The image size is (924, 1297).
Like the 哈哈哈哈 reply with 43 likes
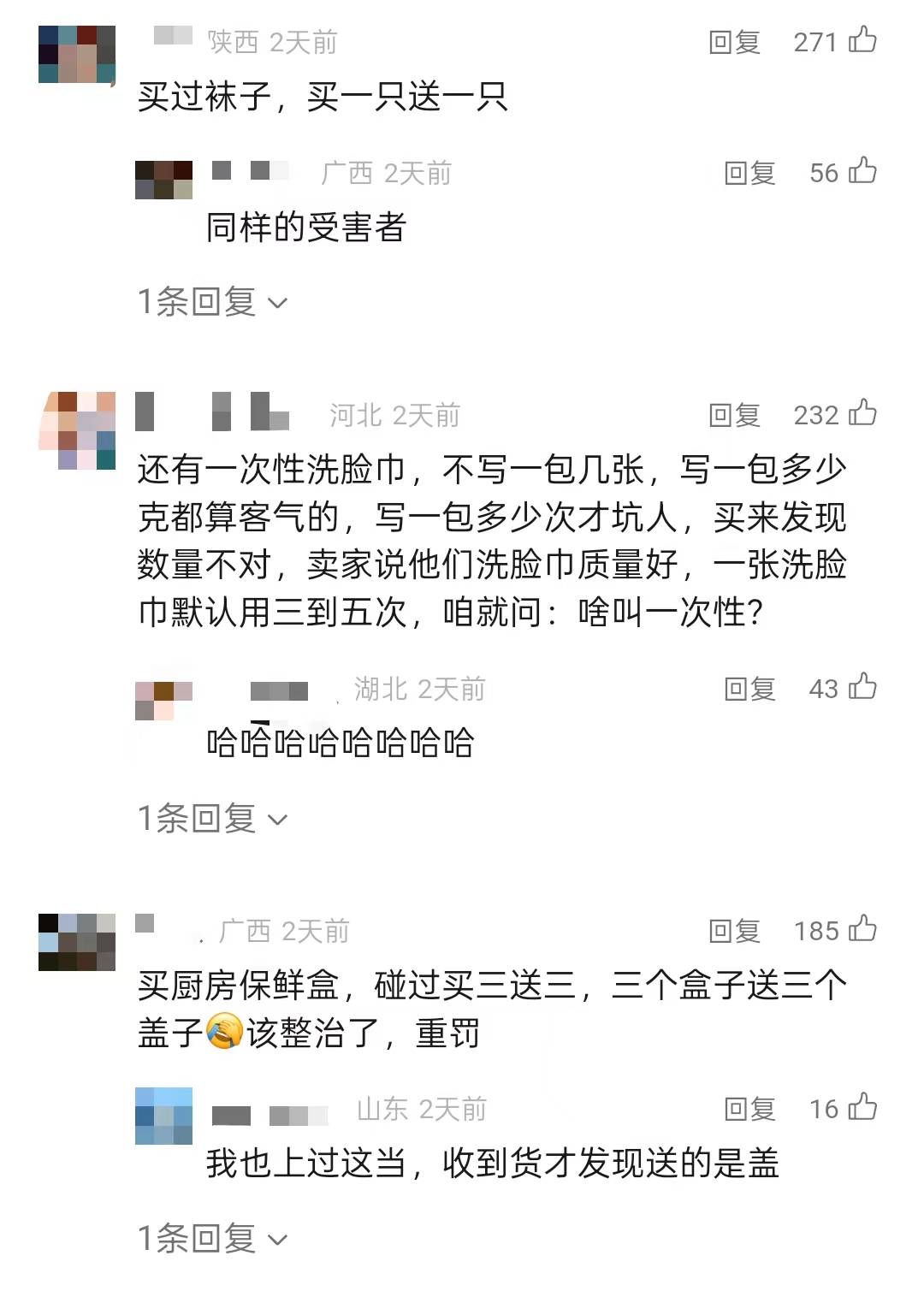(x=862, y=687)
